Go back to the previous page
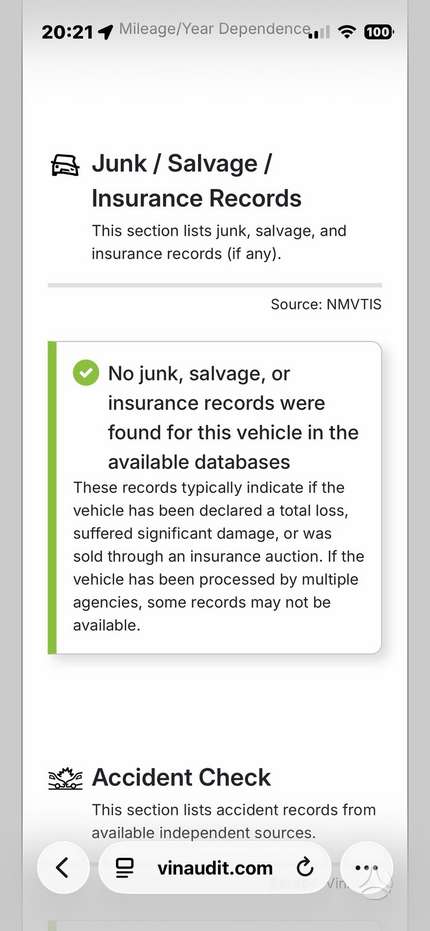430x931 pixels. coord(63,867)
